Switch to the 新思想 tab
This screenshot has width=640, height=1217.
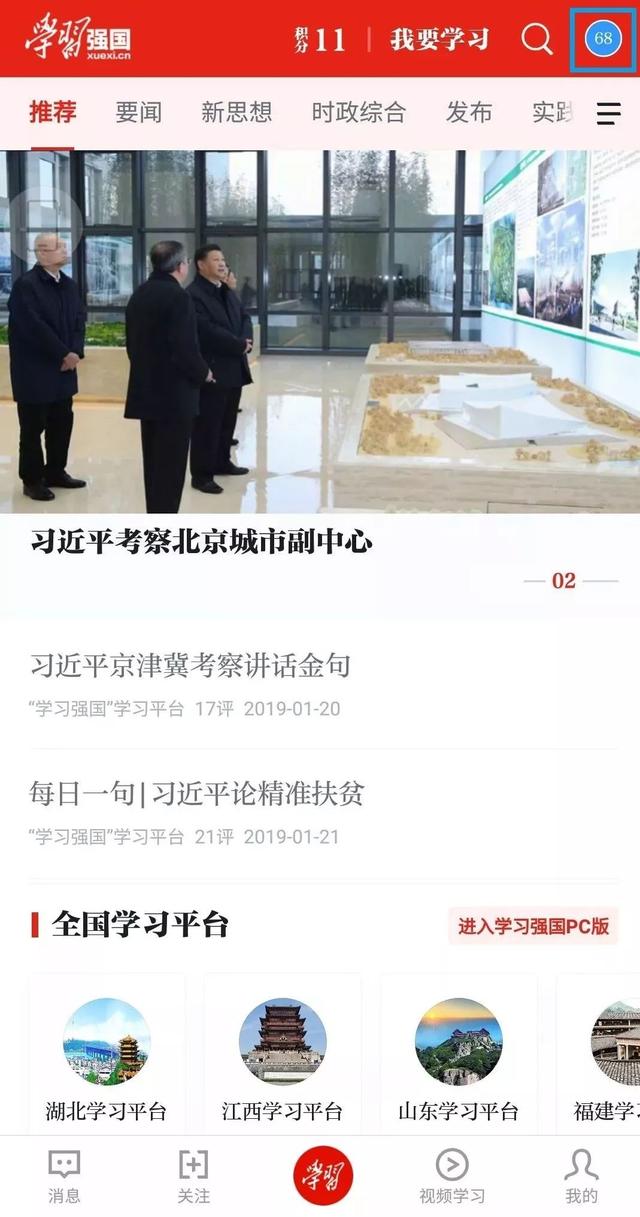click(236, 112)
